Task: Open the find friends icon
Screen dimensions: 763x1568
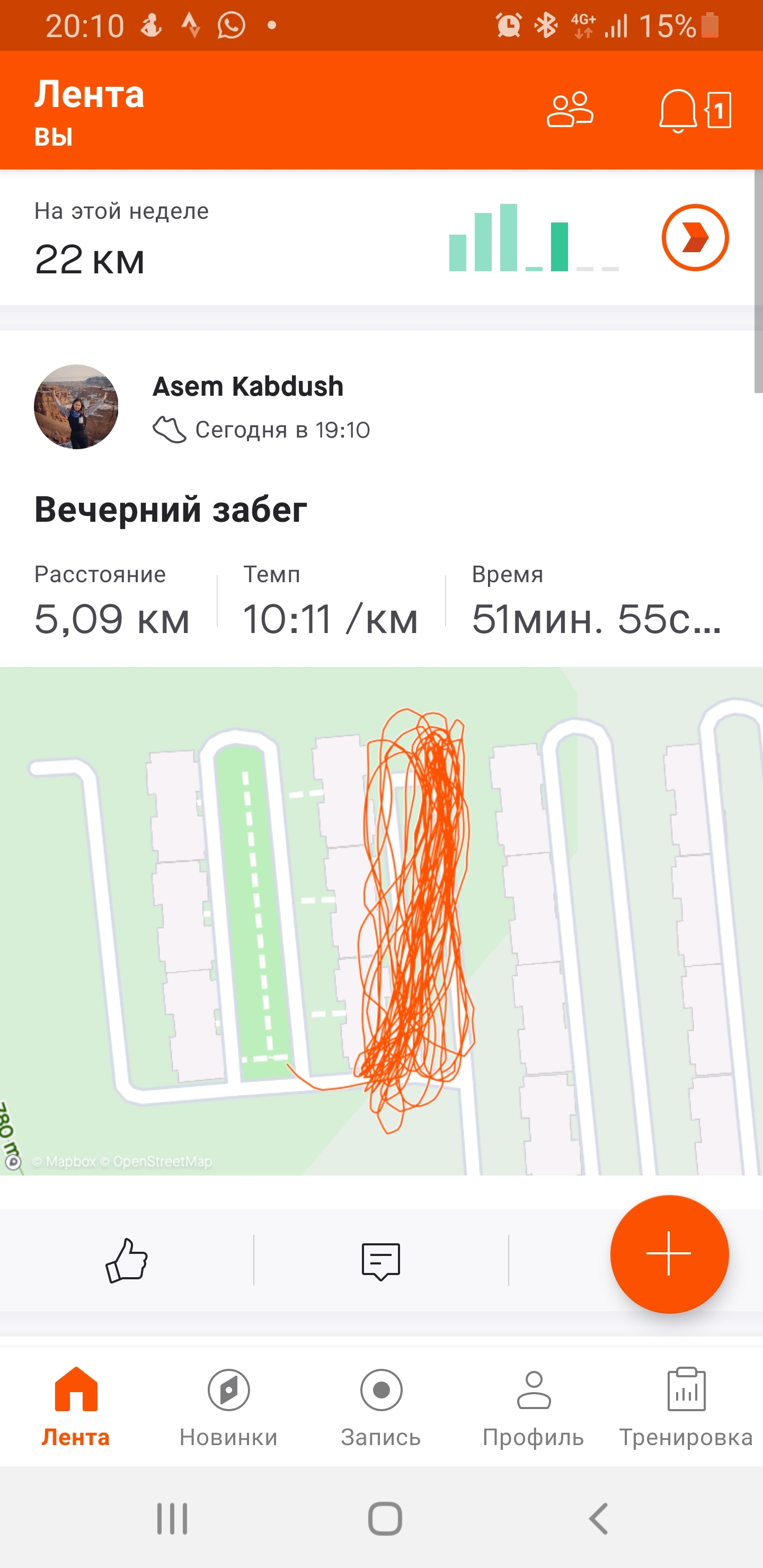Action: 570,110
